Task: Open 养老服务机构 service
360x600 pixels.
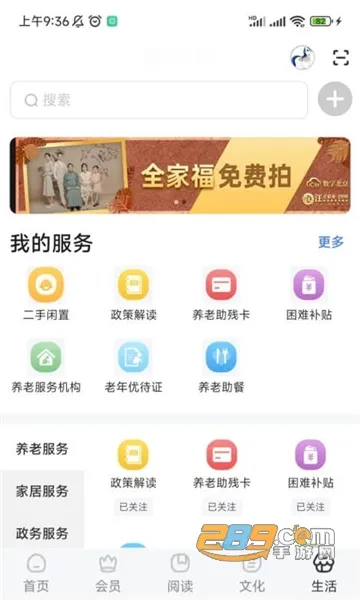Action: tap(46, 367)
